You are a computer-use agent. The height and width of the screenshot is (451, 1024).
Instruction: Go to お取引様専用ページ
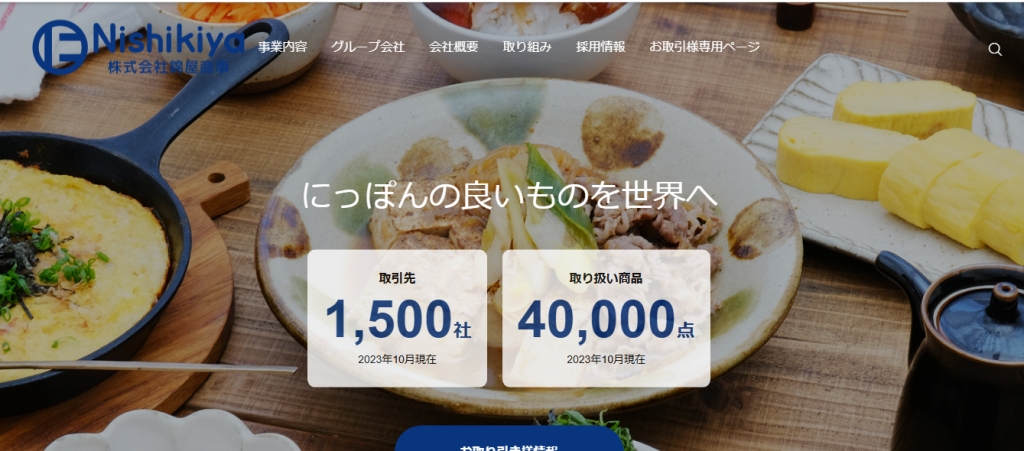pyautogui.click(x=704, y=47)
